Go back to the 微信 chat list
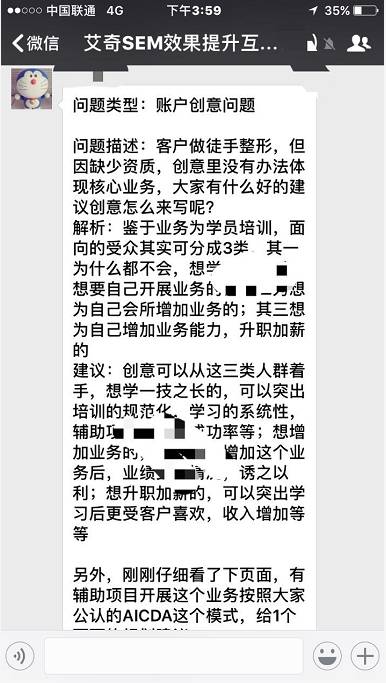The width and height of the screenshot is (386, 683). 36,44
